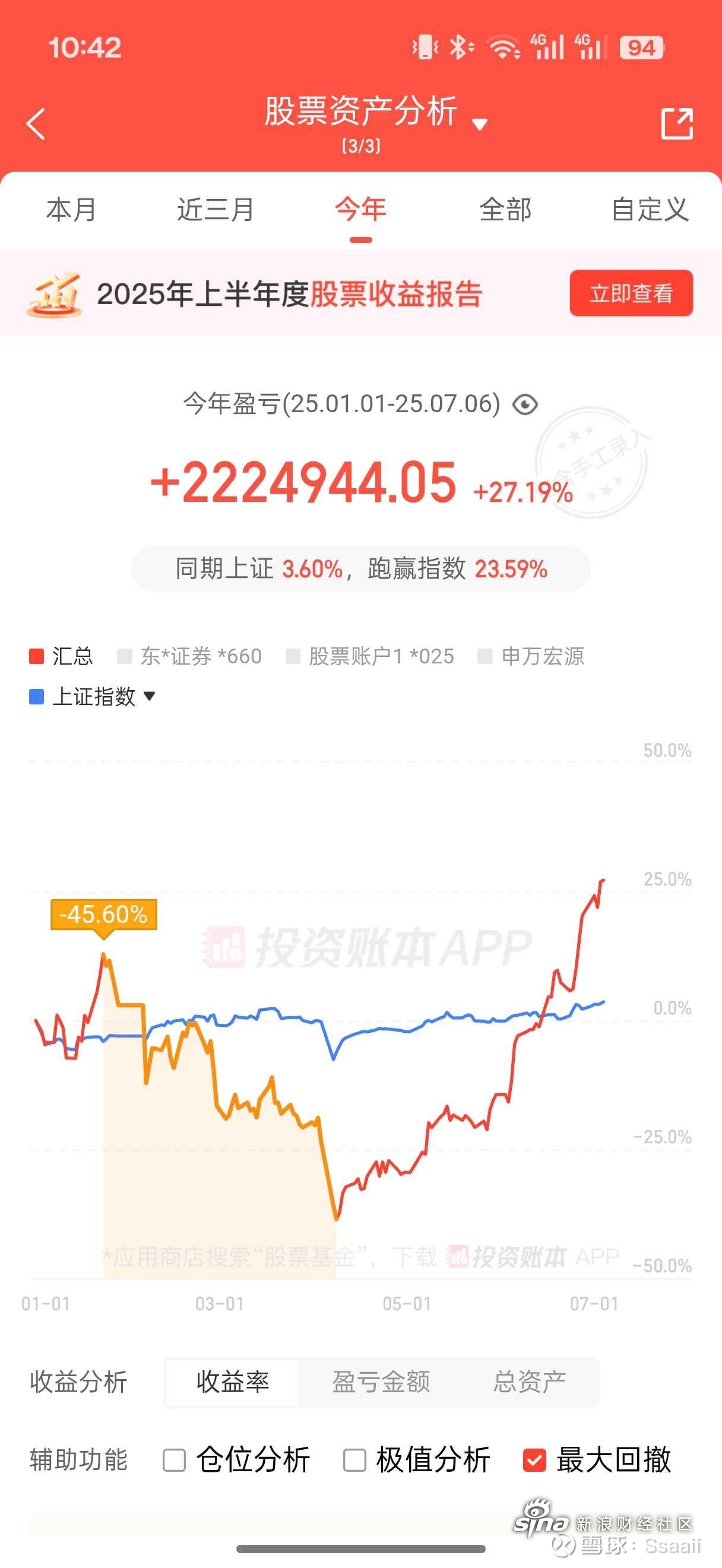Screen dimensions: 722x1568
Task: Go back using the top-left arrow
Action: pos(36,124)
